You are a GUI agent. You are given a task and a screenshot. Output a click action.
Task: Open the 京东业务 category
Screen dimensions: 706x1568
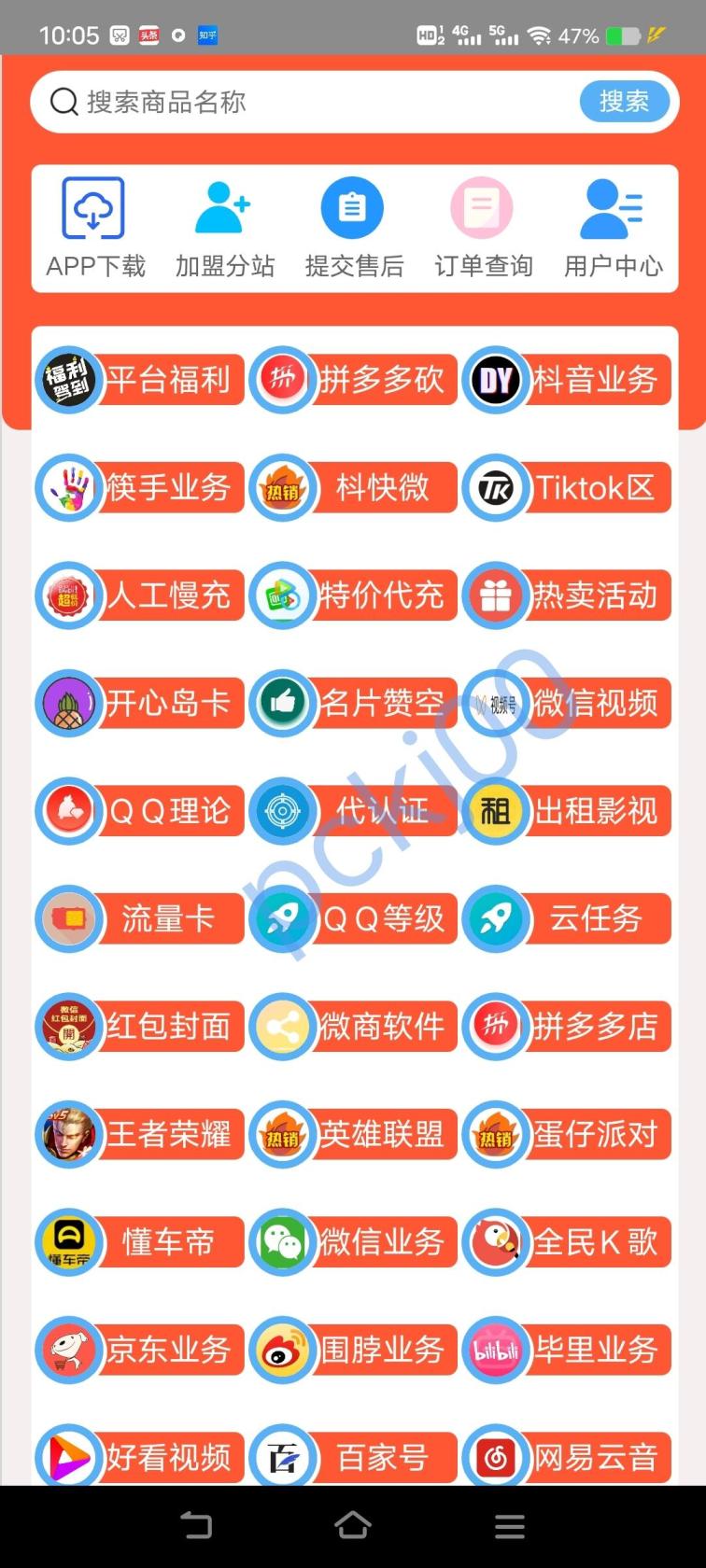tap(140, 1350)
